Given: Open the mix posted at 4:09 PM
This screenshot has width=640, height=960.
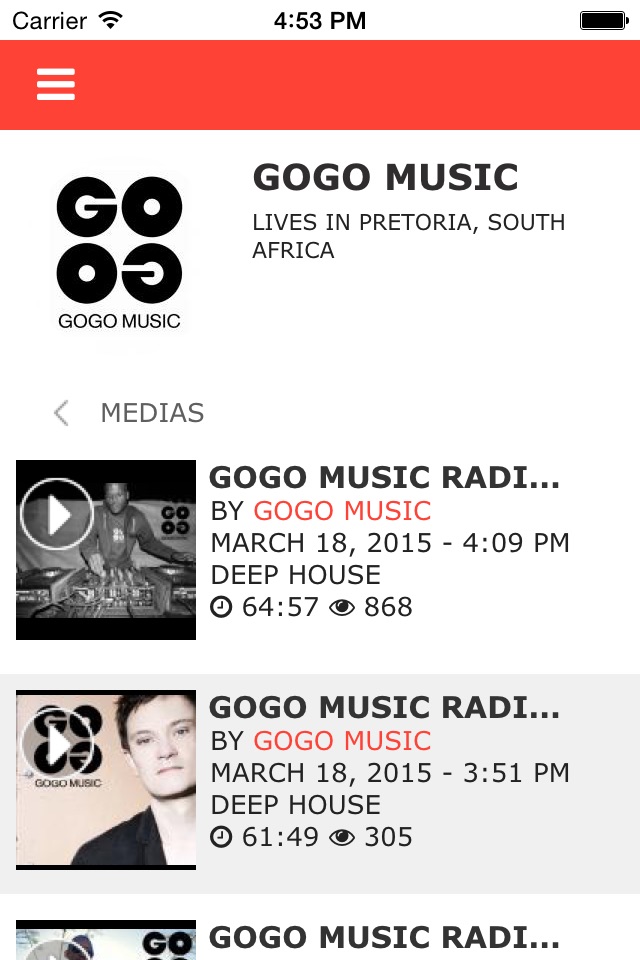Looking at the screenshot, I should point(384,478).
